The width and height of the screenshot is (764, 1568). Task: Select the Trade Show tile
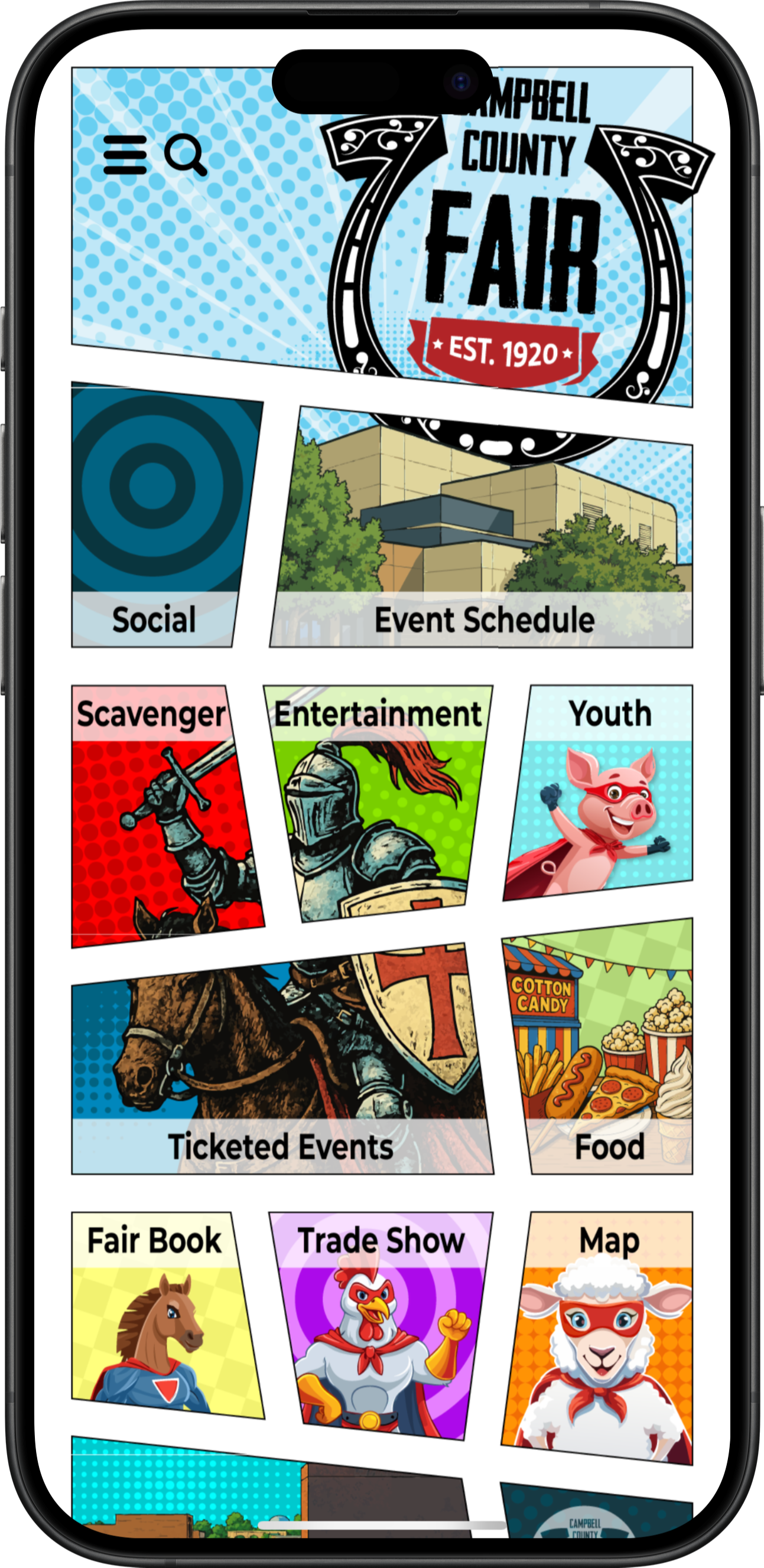coord(381,1325)
